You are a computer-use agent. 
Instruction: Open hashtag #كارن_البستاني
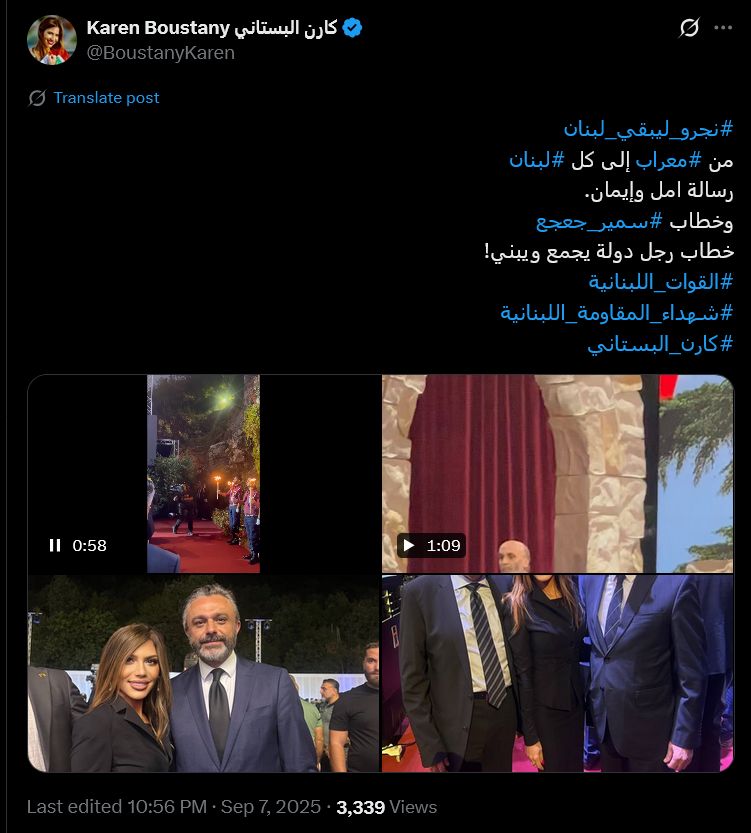[660, 343]
